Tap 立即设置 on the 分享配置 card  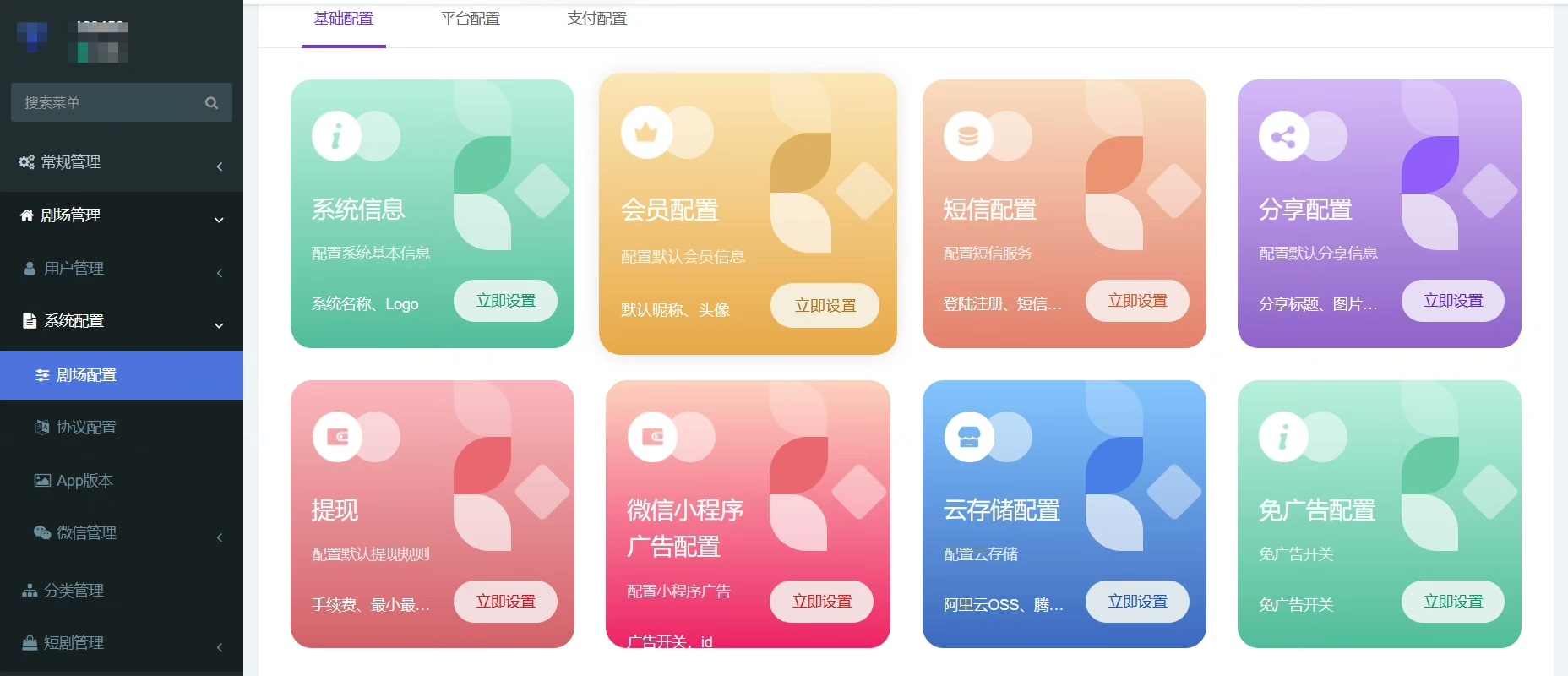click(1453, 301)
